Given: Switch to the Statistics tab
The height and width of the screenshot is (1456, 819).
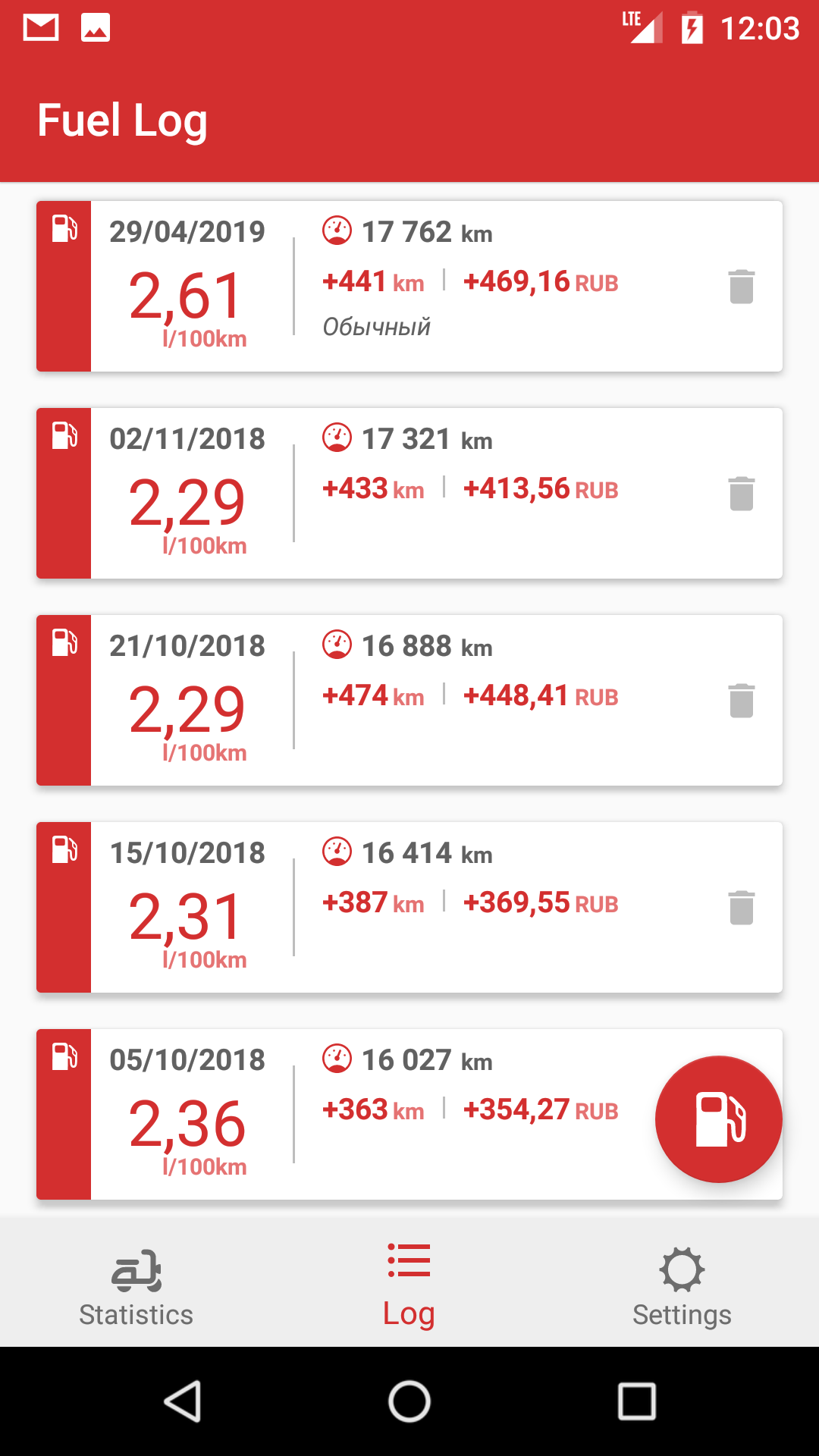Looking at the screenshot, I should pos(136,1288).
